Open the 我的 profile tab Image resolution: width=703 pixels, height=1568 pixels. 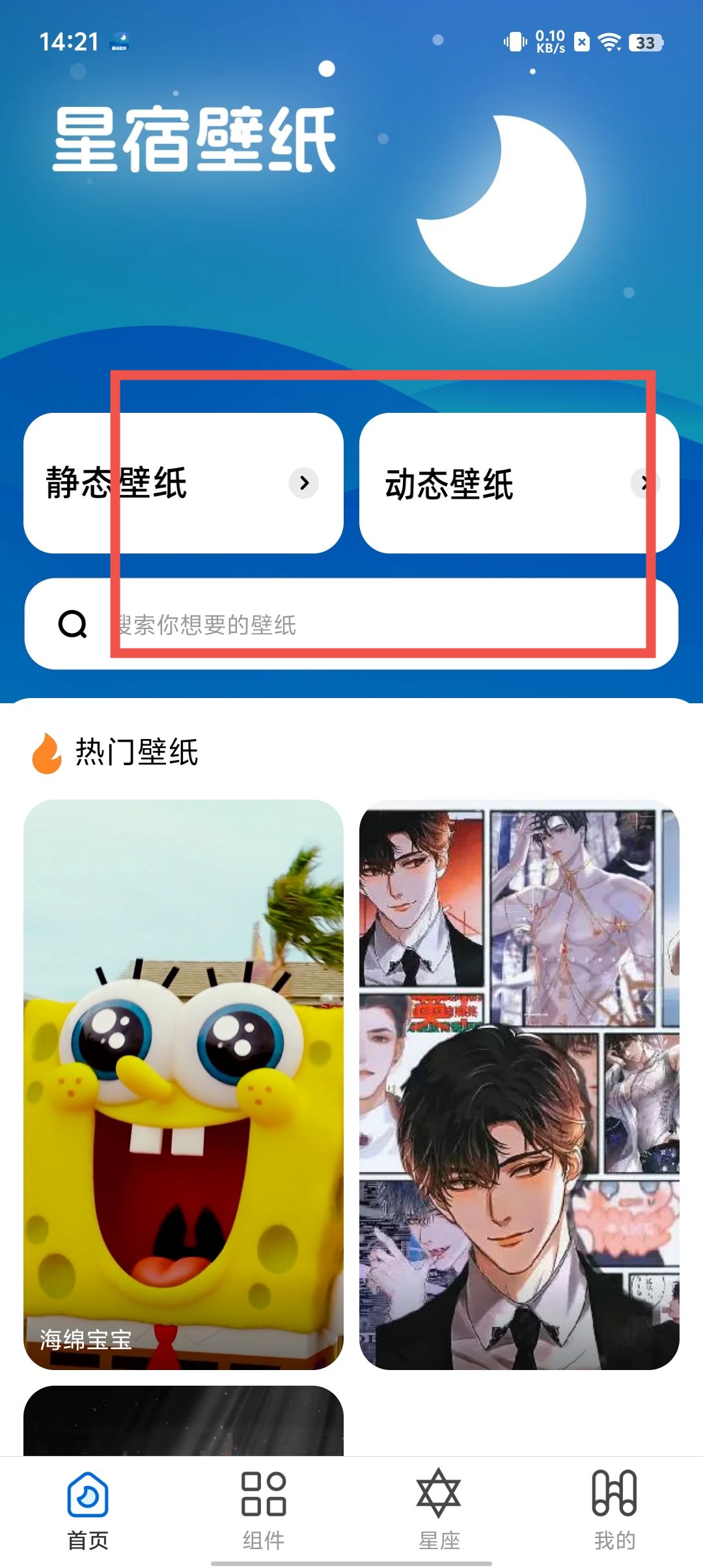tap(614, 1511)
